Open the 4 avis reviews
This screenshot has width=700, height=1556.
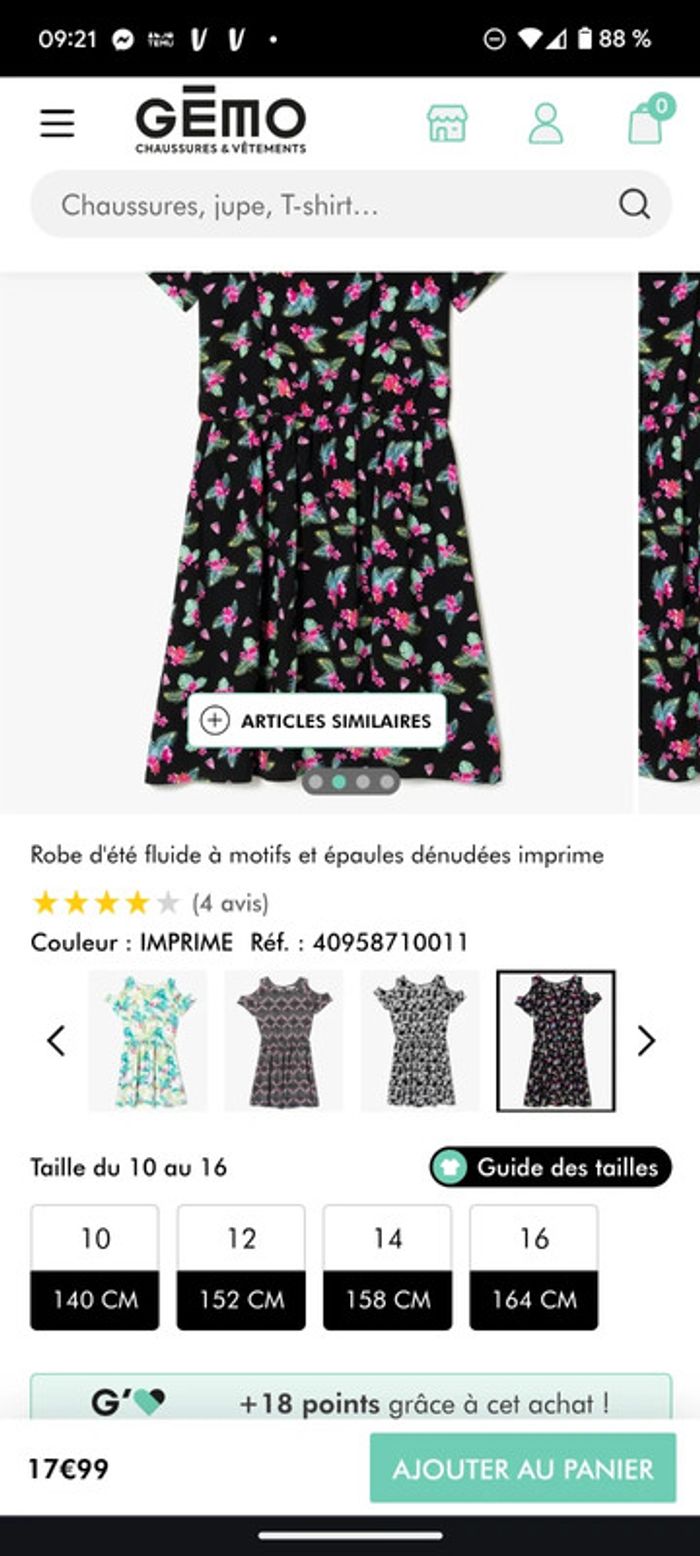pos(230,904)
